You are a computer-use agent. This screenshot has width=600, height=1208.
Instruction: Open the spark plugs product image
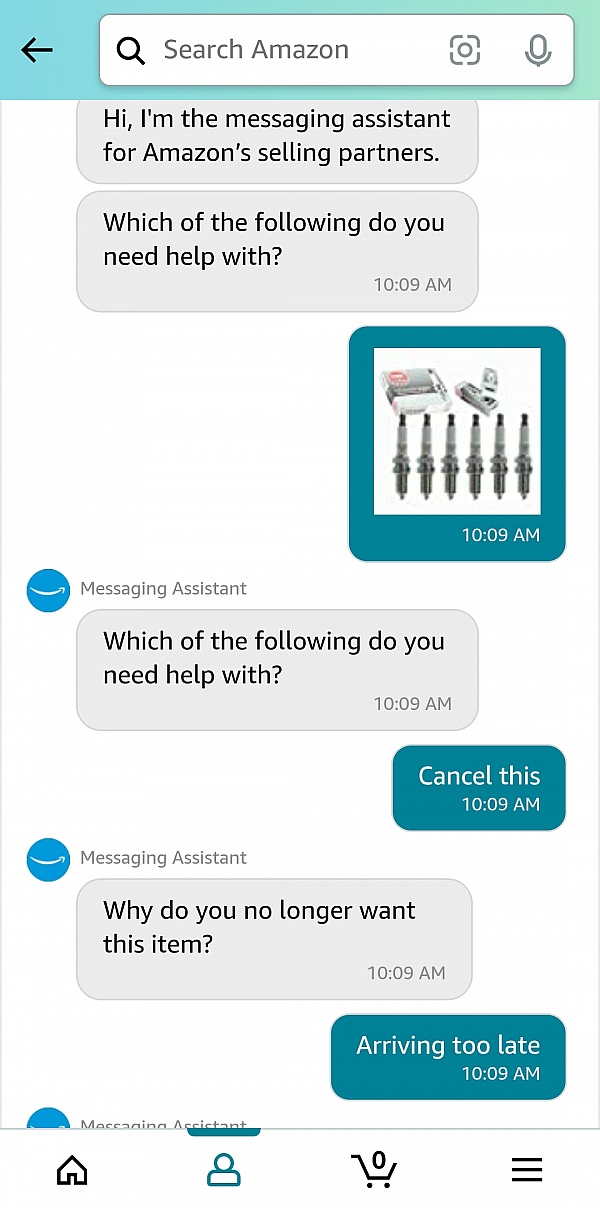click(457, 431)
